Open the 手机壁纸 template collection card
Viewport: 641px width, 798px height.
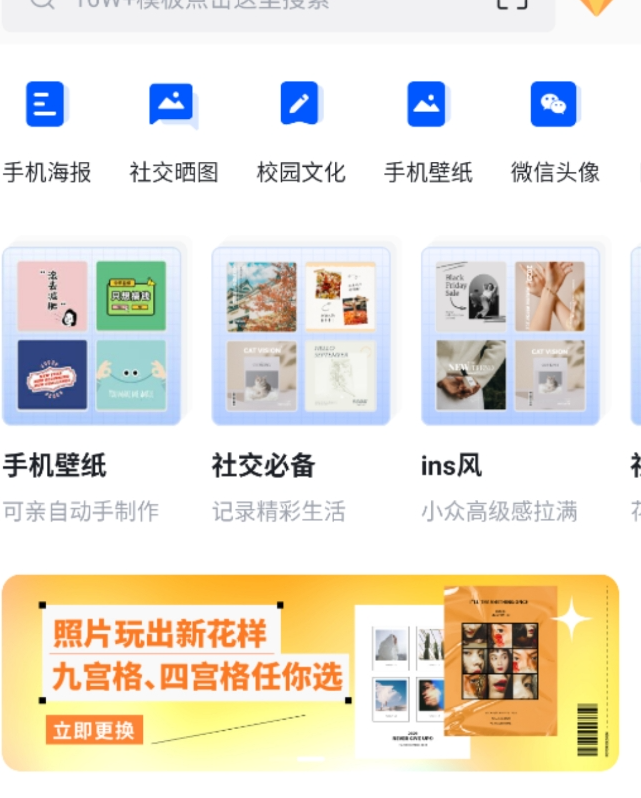[x=92, y=336]
